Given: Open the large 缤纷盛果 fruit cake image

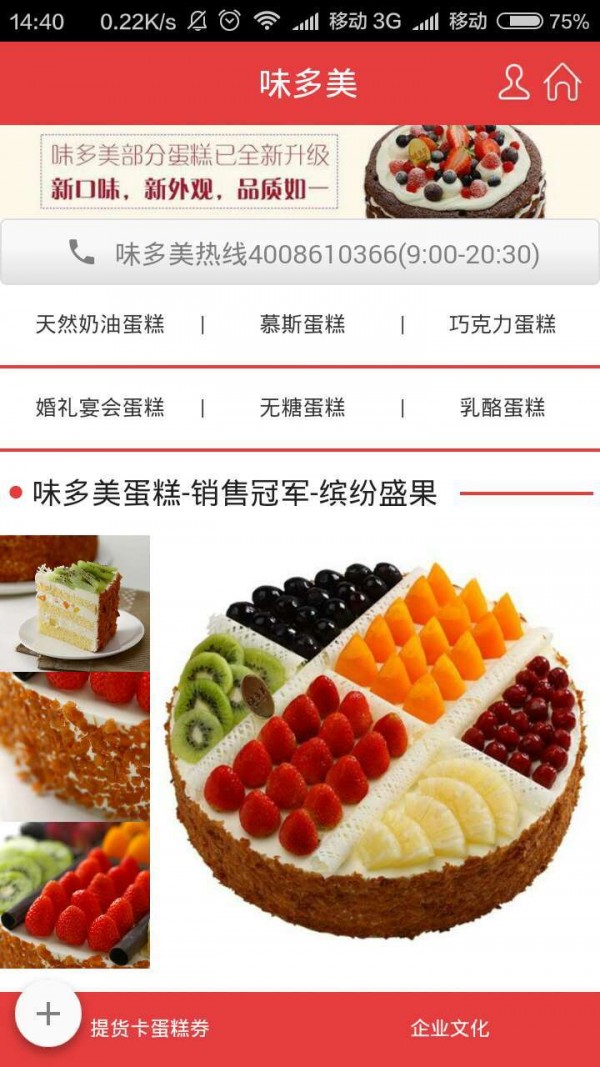Looking at the screenshot, I should [x=375, y=750].
